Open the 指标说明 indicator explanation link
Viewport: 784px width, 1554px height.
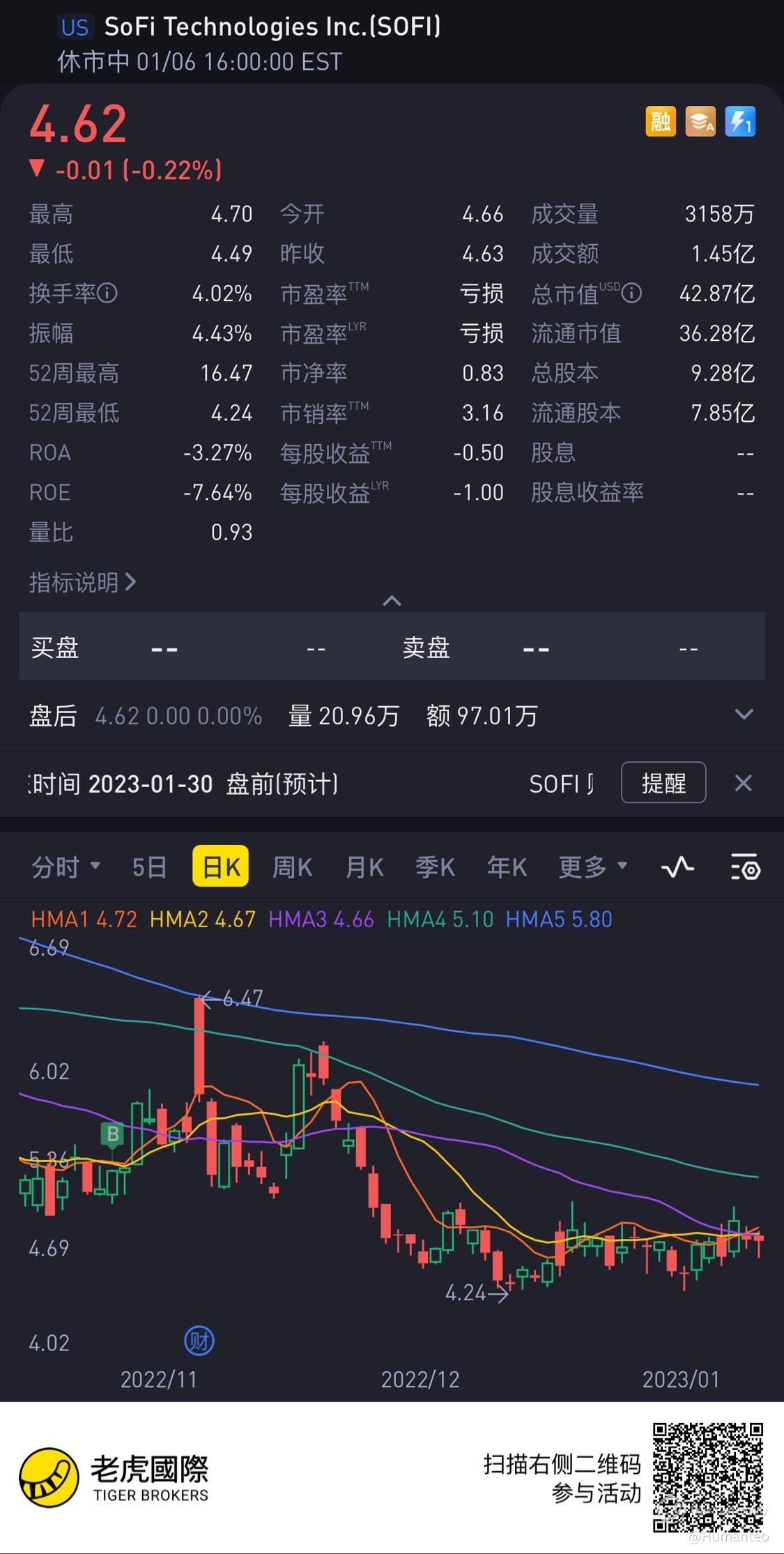(x=82, y=582)
